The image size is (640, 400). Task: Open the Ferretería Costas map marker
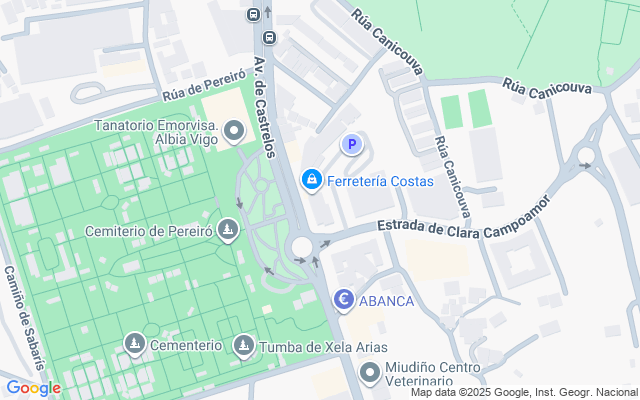coord(312,180)
